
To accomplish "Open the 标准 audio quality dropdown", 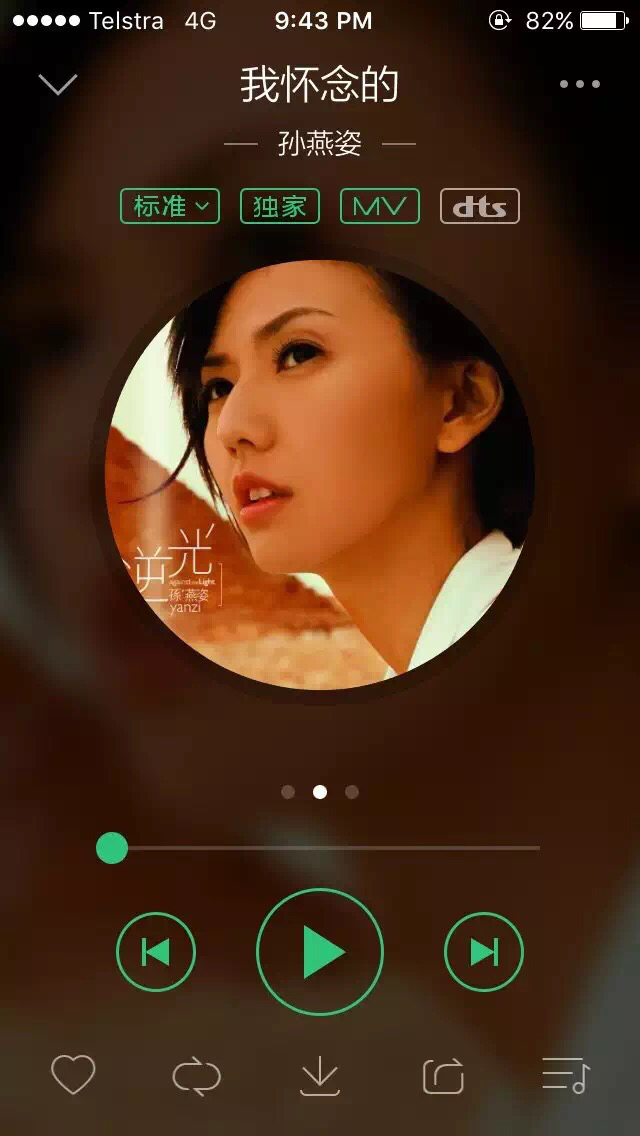I will [170, 206].
